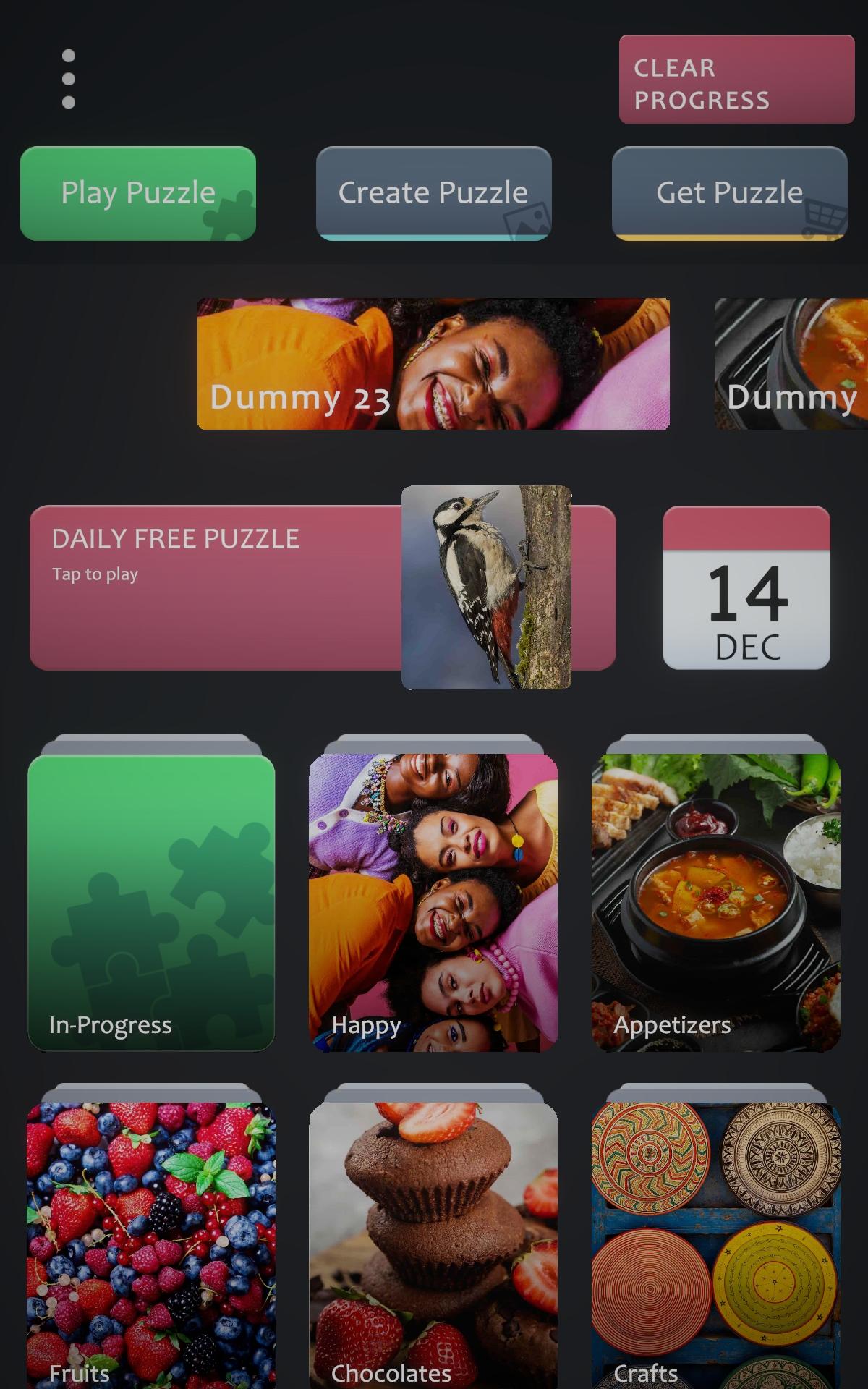Select the Chocolates puzzle category
868x1389 pixels.
[433, 1244]
